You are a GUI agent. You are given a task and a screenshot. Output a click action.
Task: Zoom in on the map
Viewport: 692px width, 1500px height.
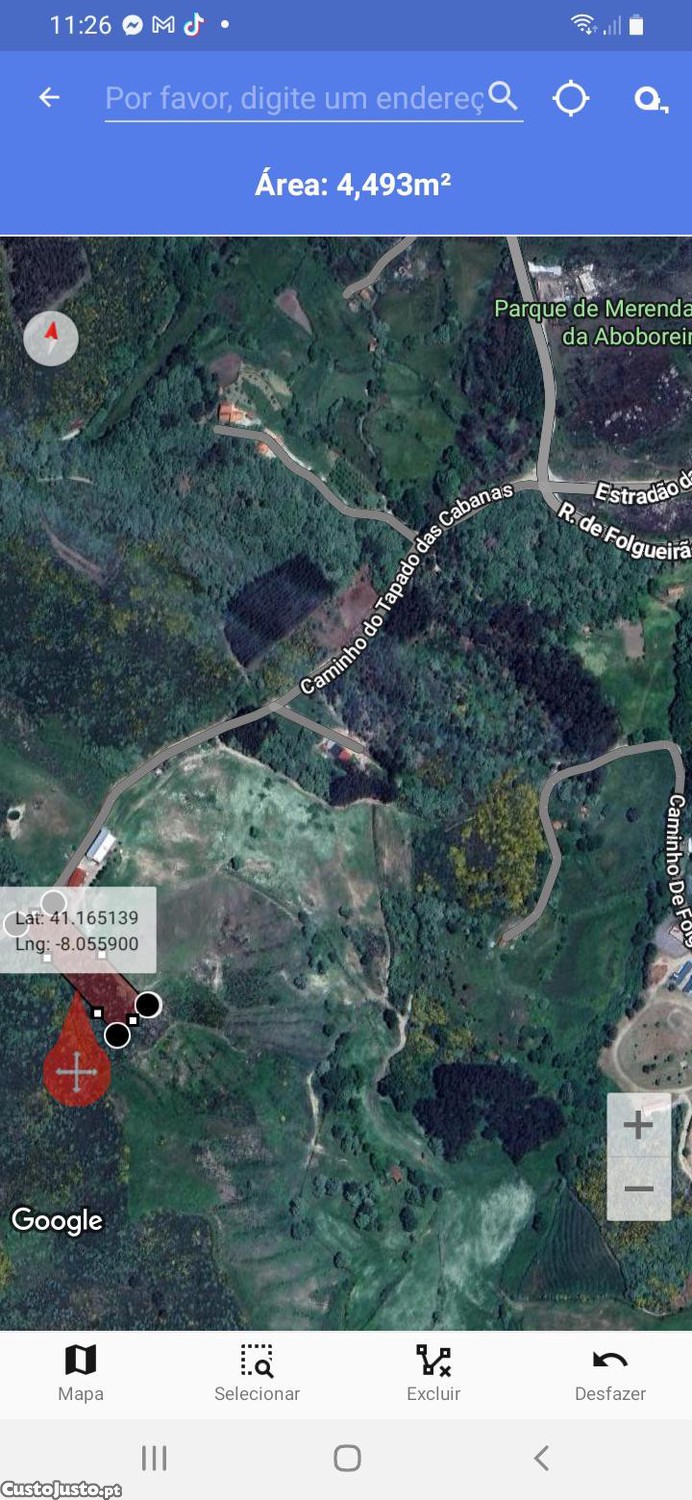click(638, 1126)
